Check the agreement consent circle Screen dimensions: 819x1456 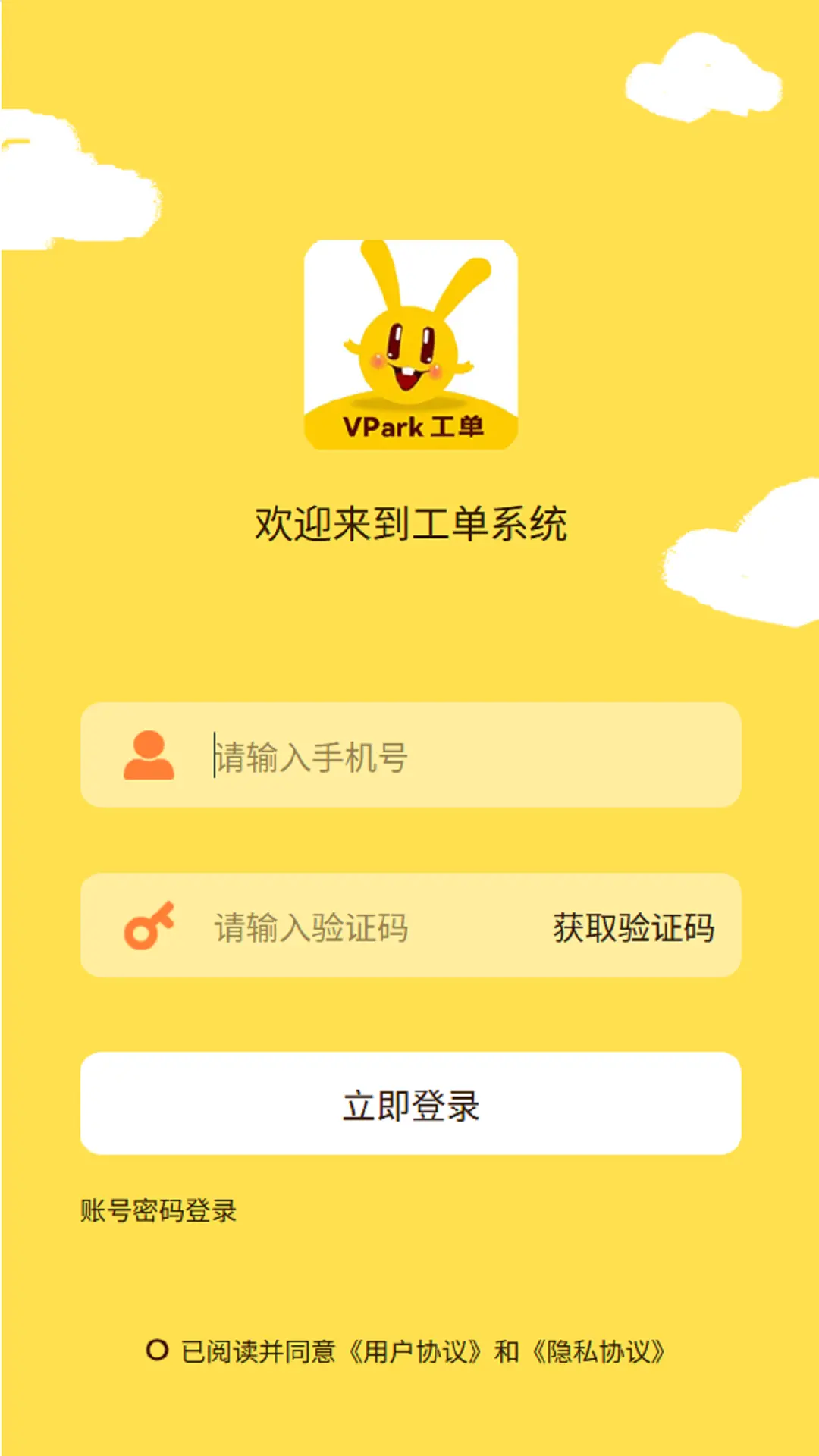click(x=157, y=1351)
